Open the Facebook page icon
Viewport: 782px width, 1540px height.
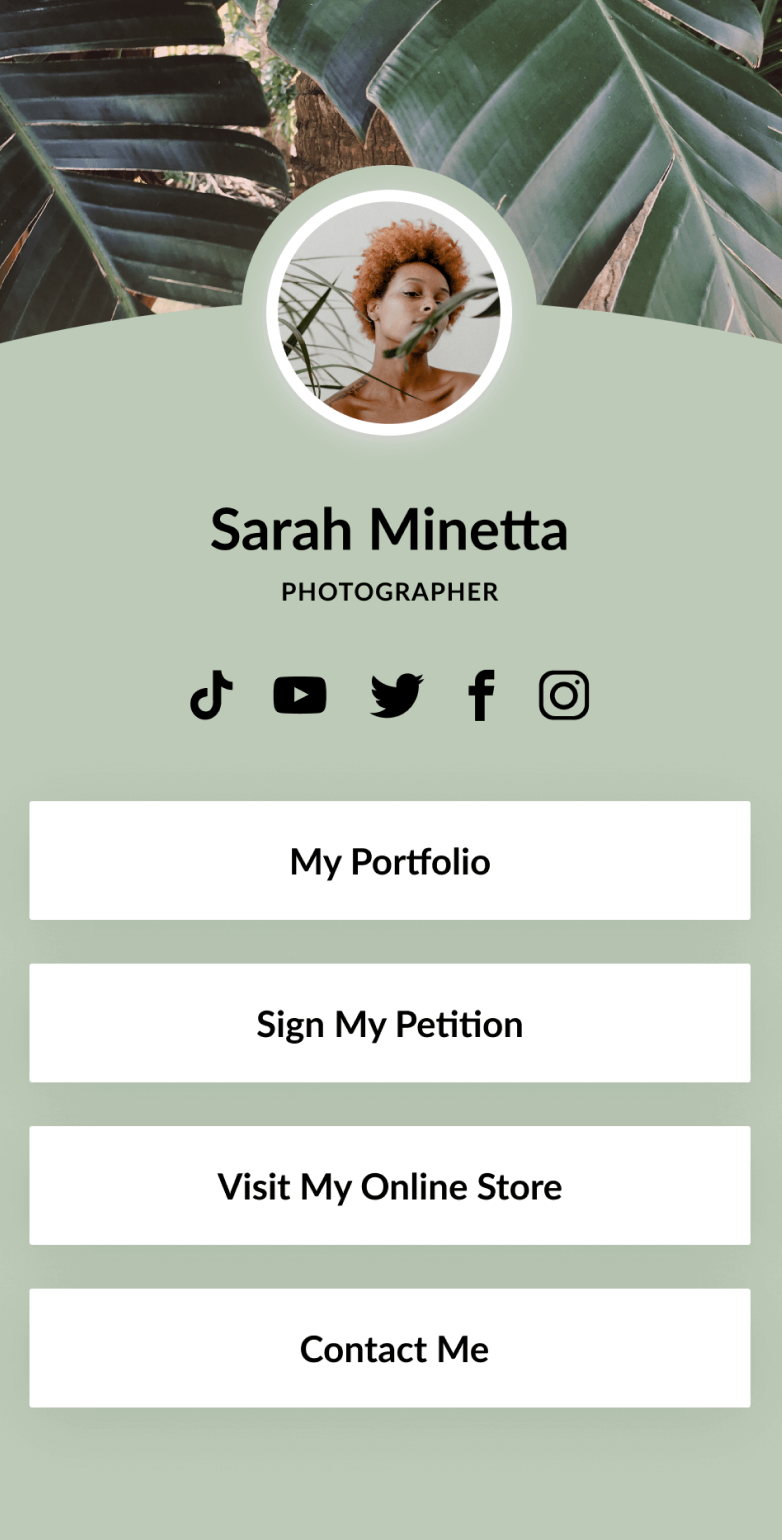click(x=481, y=695)
